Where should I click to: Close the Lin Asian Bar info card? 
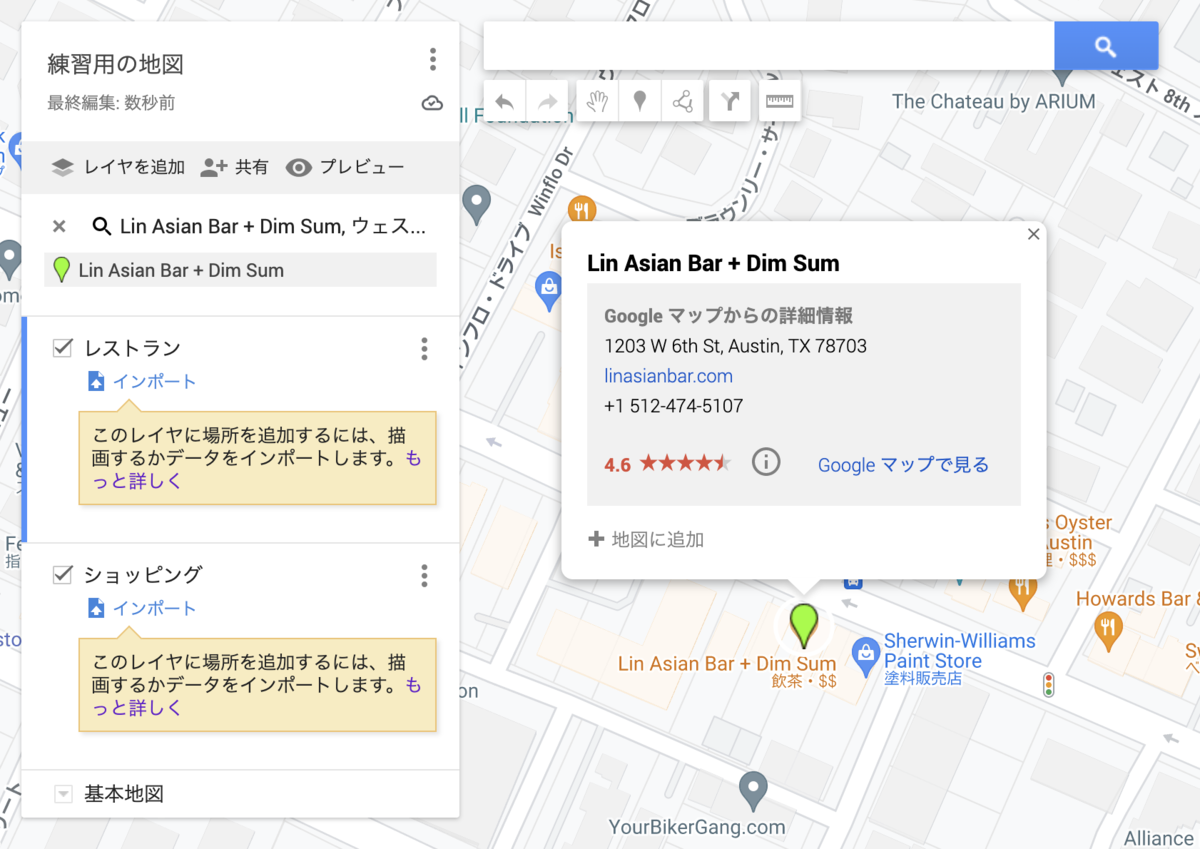1033,234
